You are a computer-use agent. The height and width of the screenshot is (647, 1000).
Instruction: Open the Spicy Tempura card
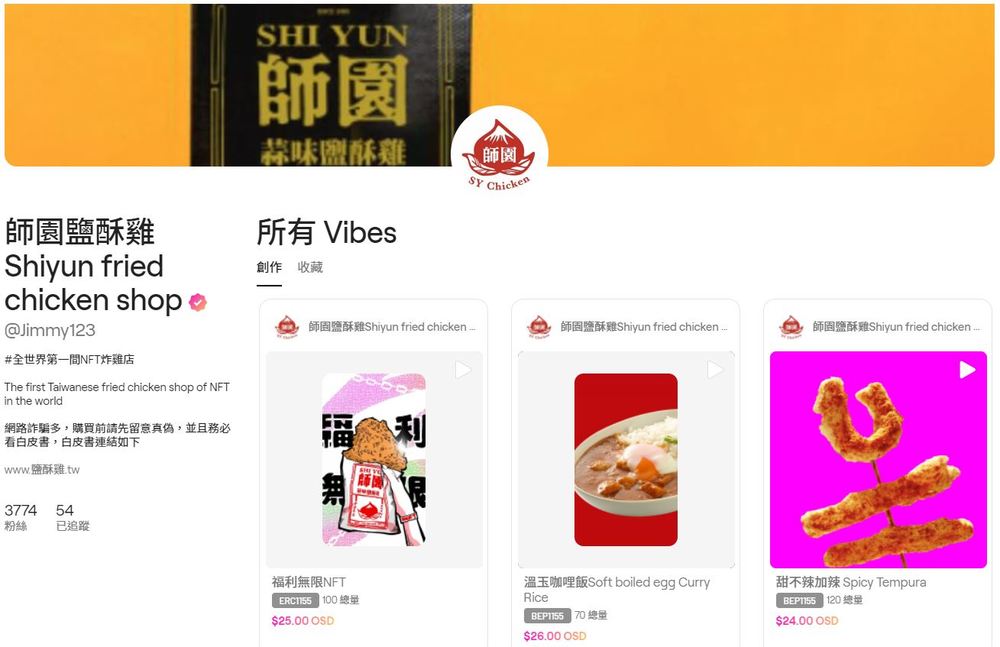point(877,460)
